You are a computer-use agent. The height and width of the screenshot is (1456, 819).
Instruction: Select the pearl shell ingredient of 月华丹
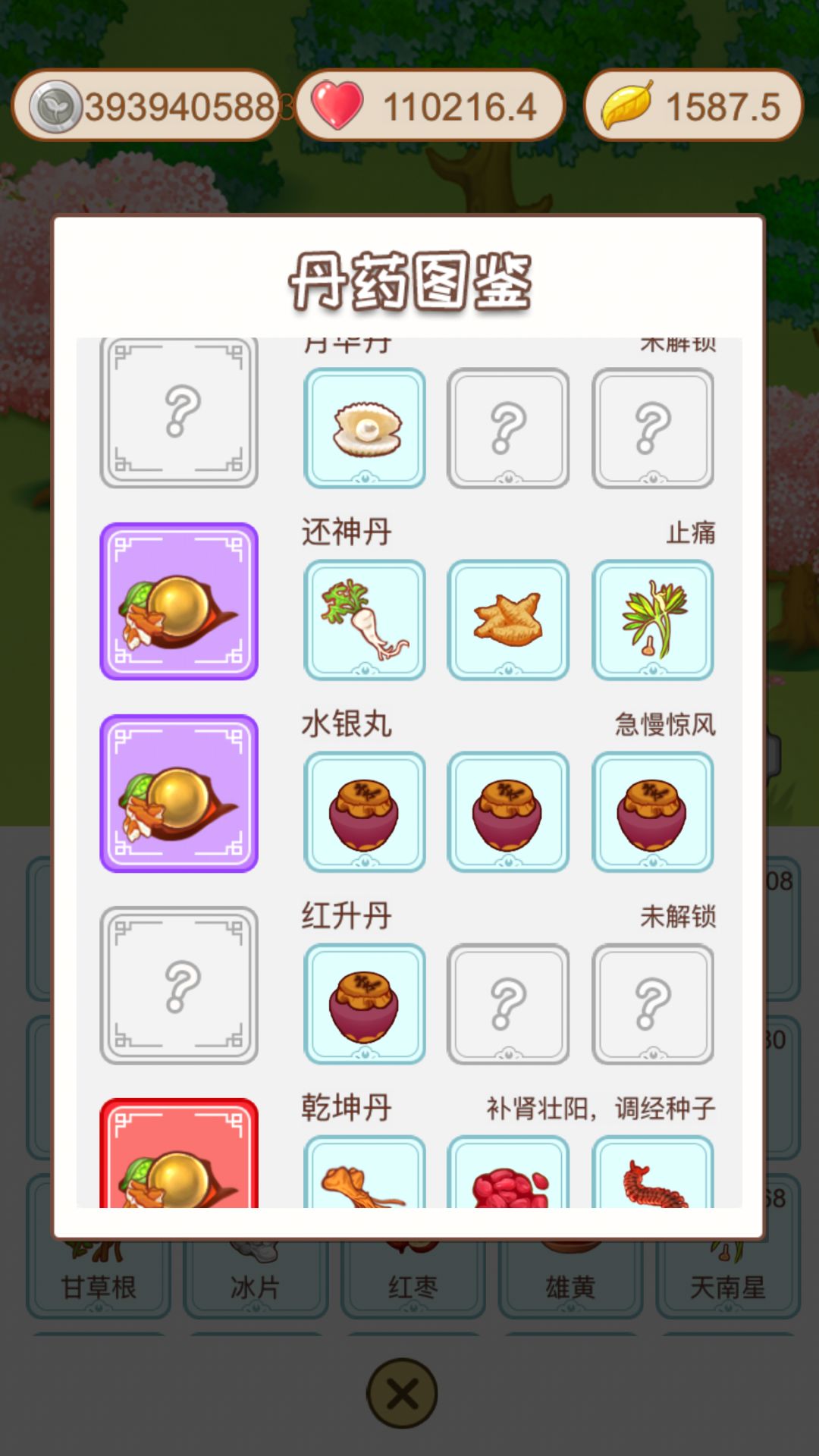tap(365, 428)
